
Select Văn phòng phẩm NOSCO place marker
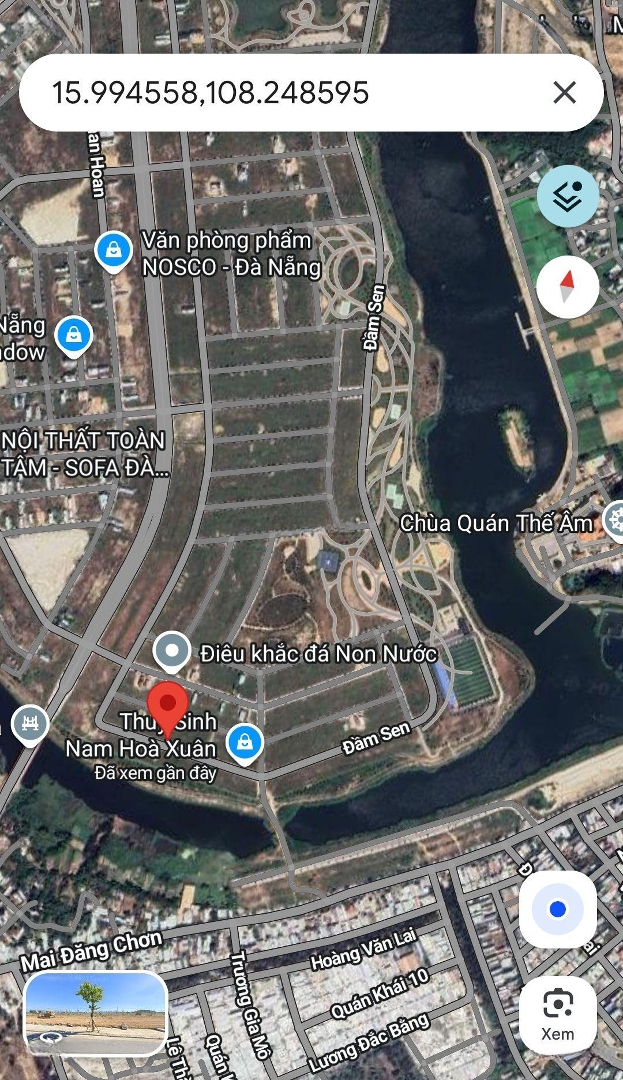pyautogui.click(x=114, y=250)
